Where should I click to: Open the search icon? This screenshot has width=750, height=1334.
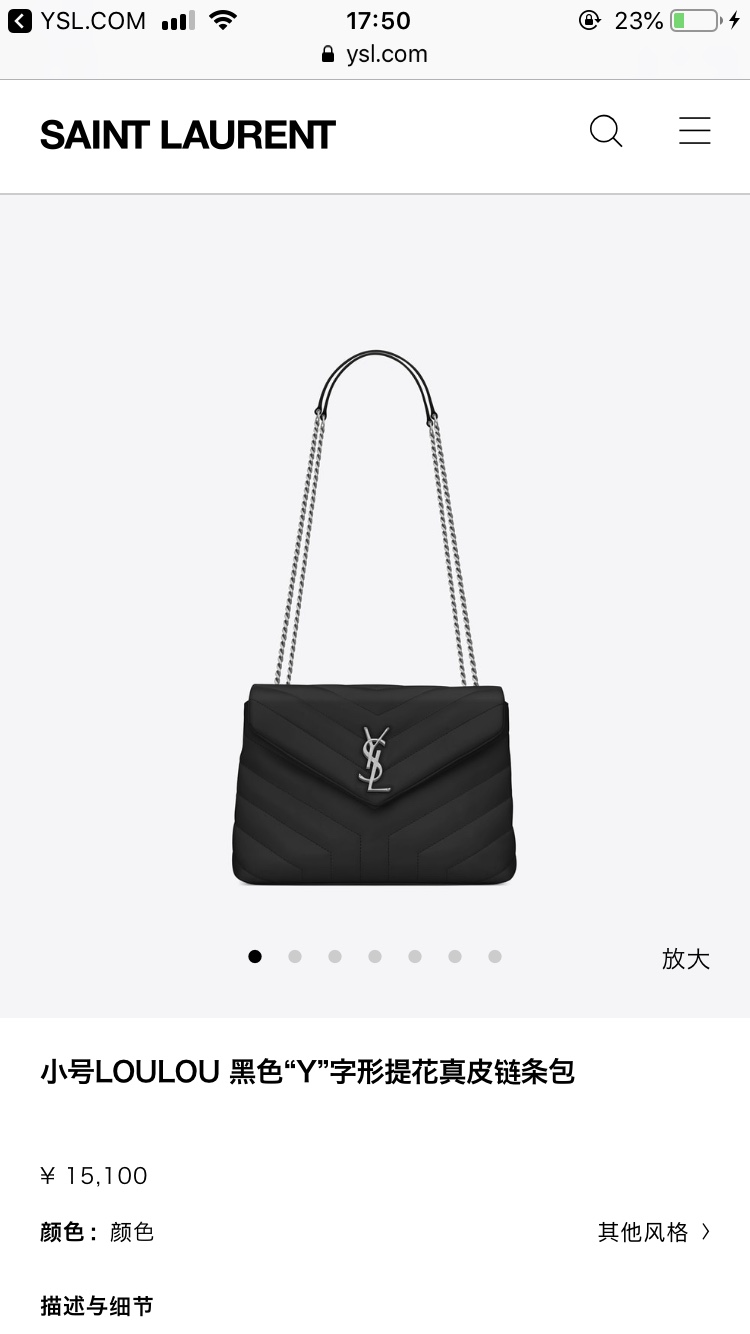[x=606, y=131]
